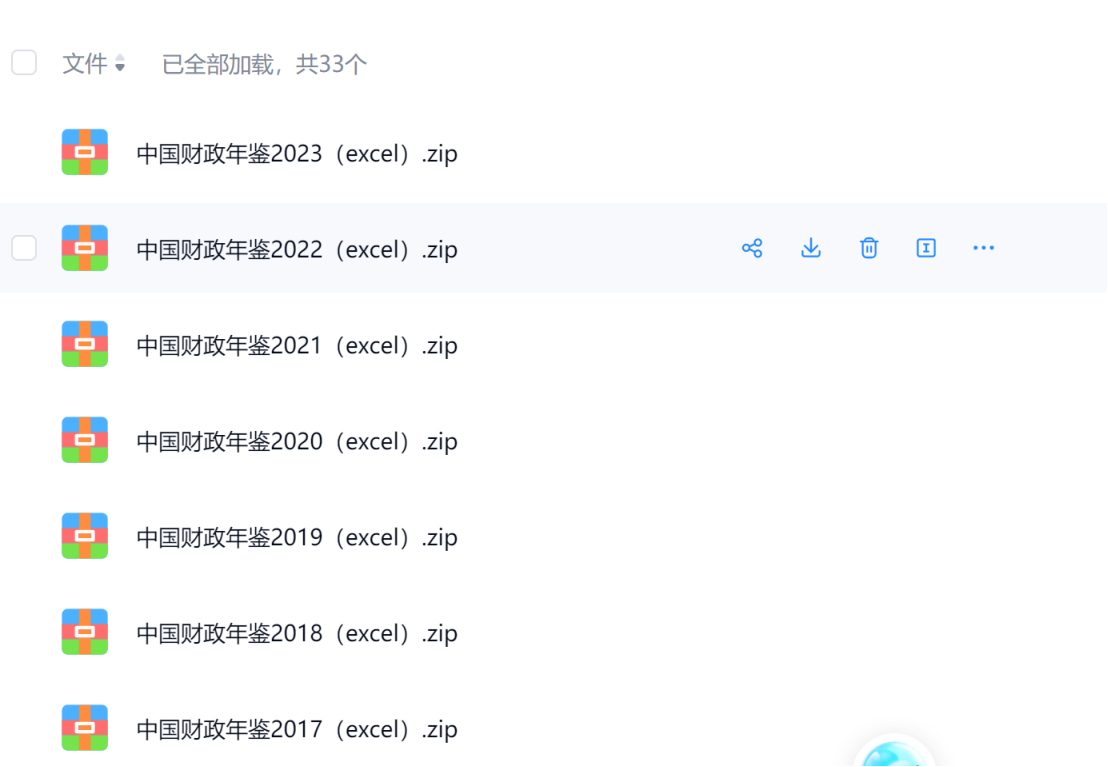
Task: Open 中国财政年鉴2019（excel）.zip
Action: coord(297,538)
